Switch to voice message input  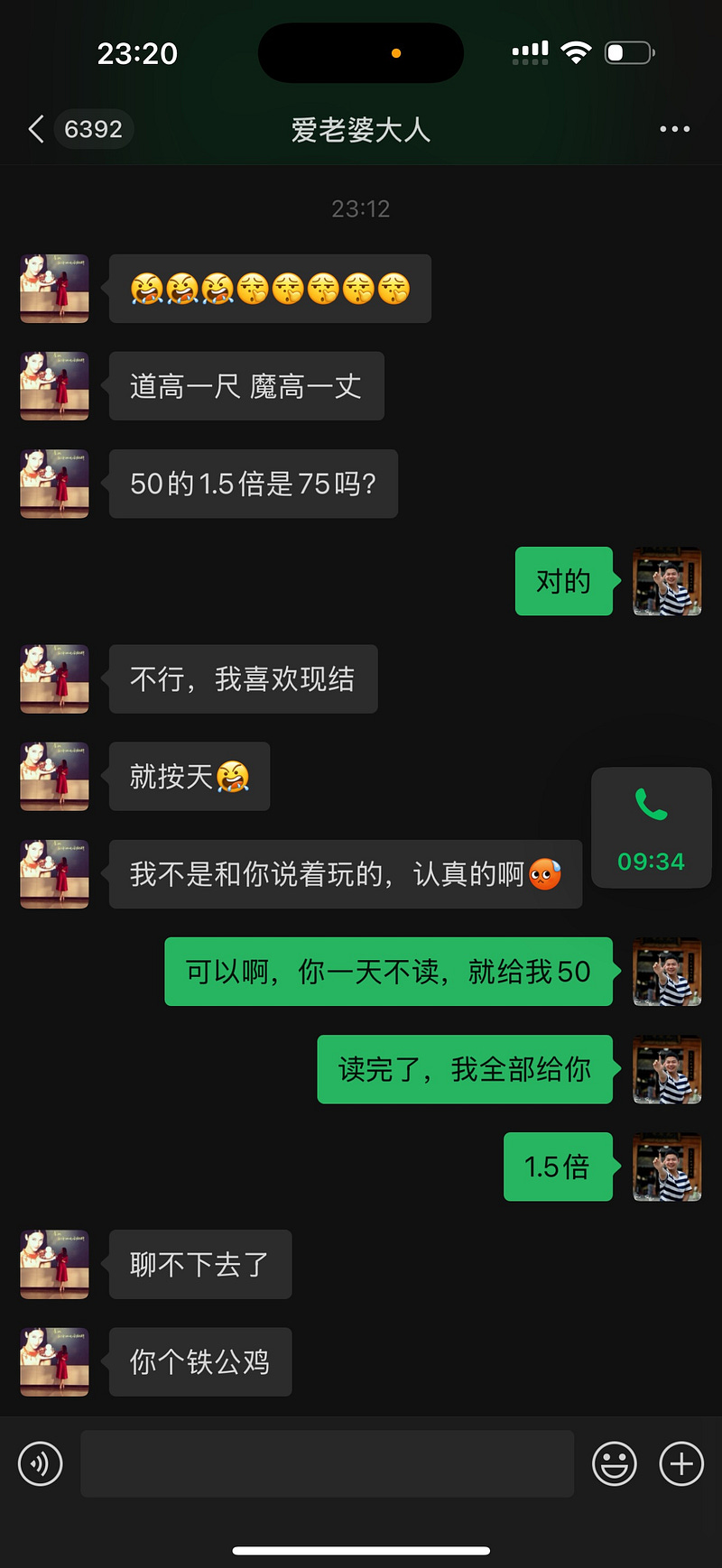[41, 1463]
